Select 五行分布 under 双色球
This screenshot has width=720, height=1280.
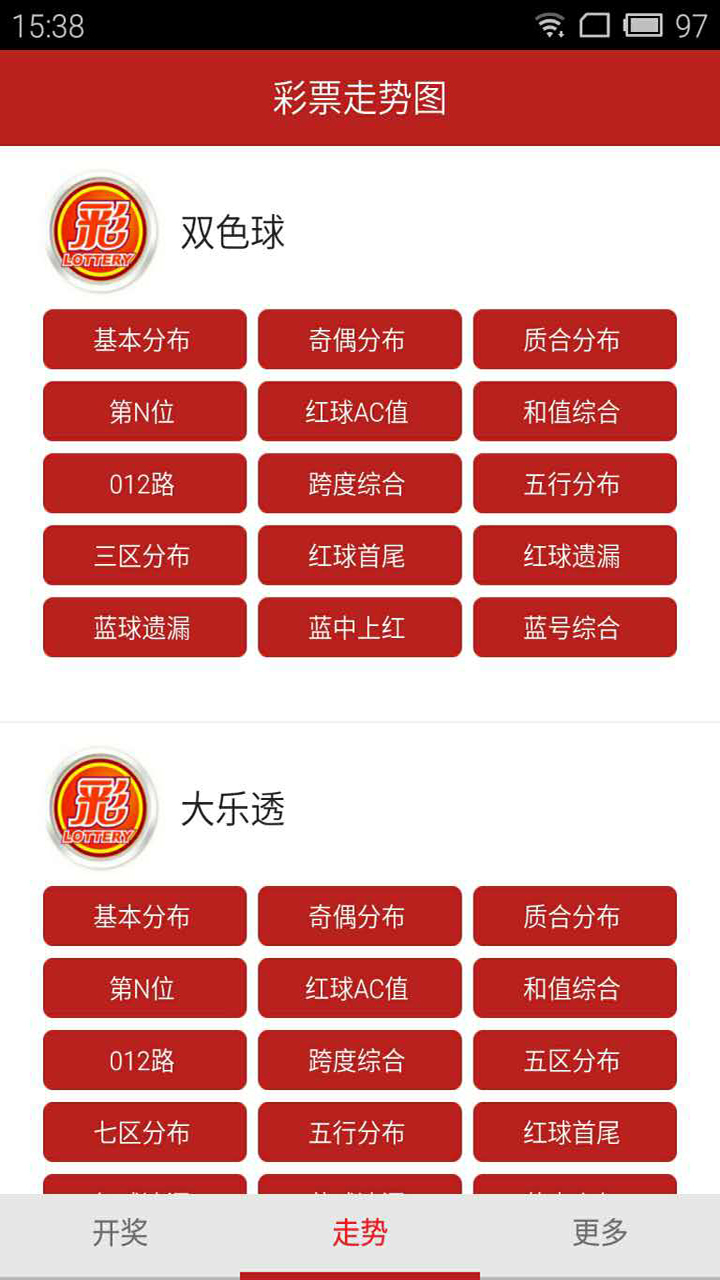pyautogui.click(x=575, y=483)
